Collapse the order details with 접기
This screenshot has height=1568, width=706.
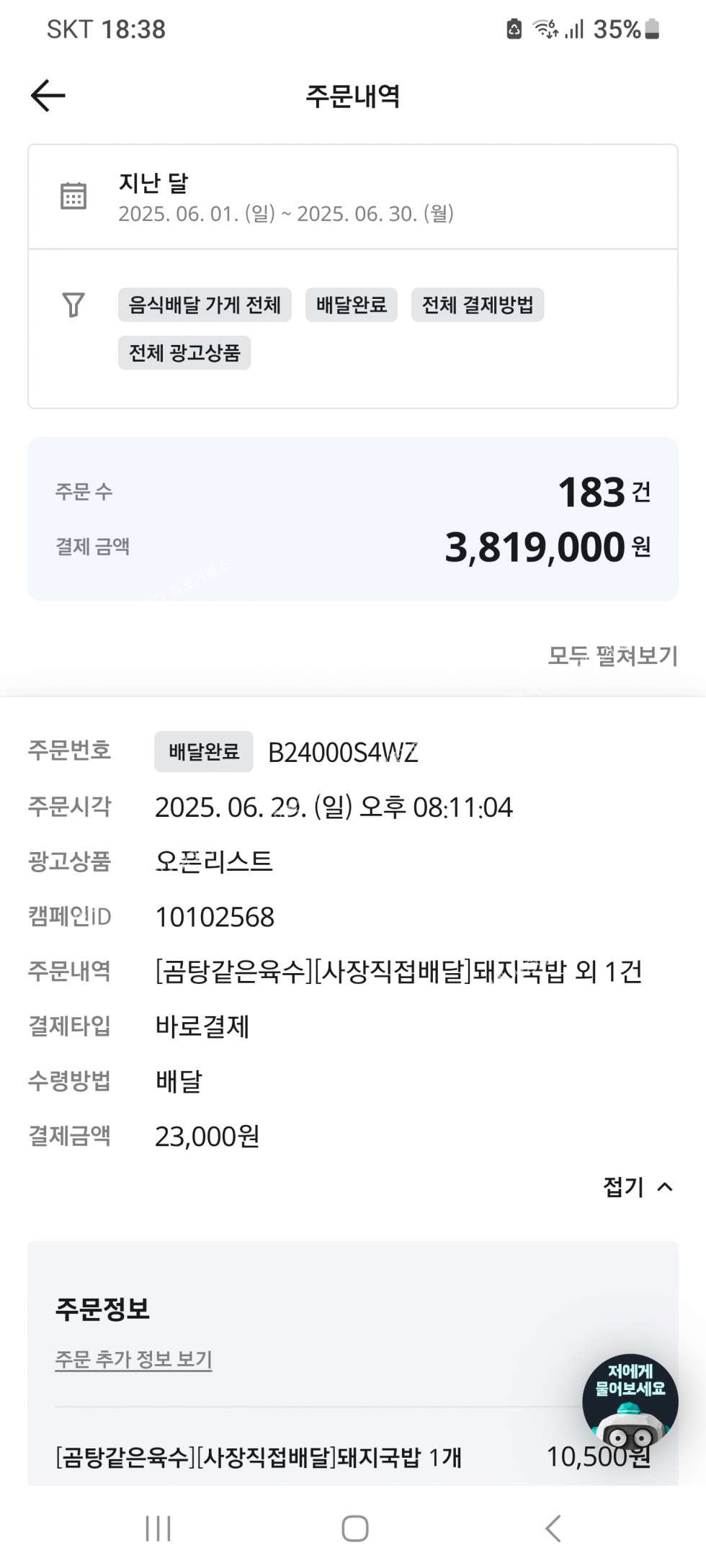tap(638, 1186)
